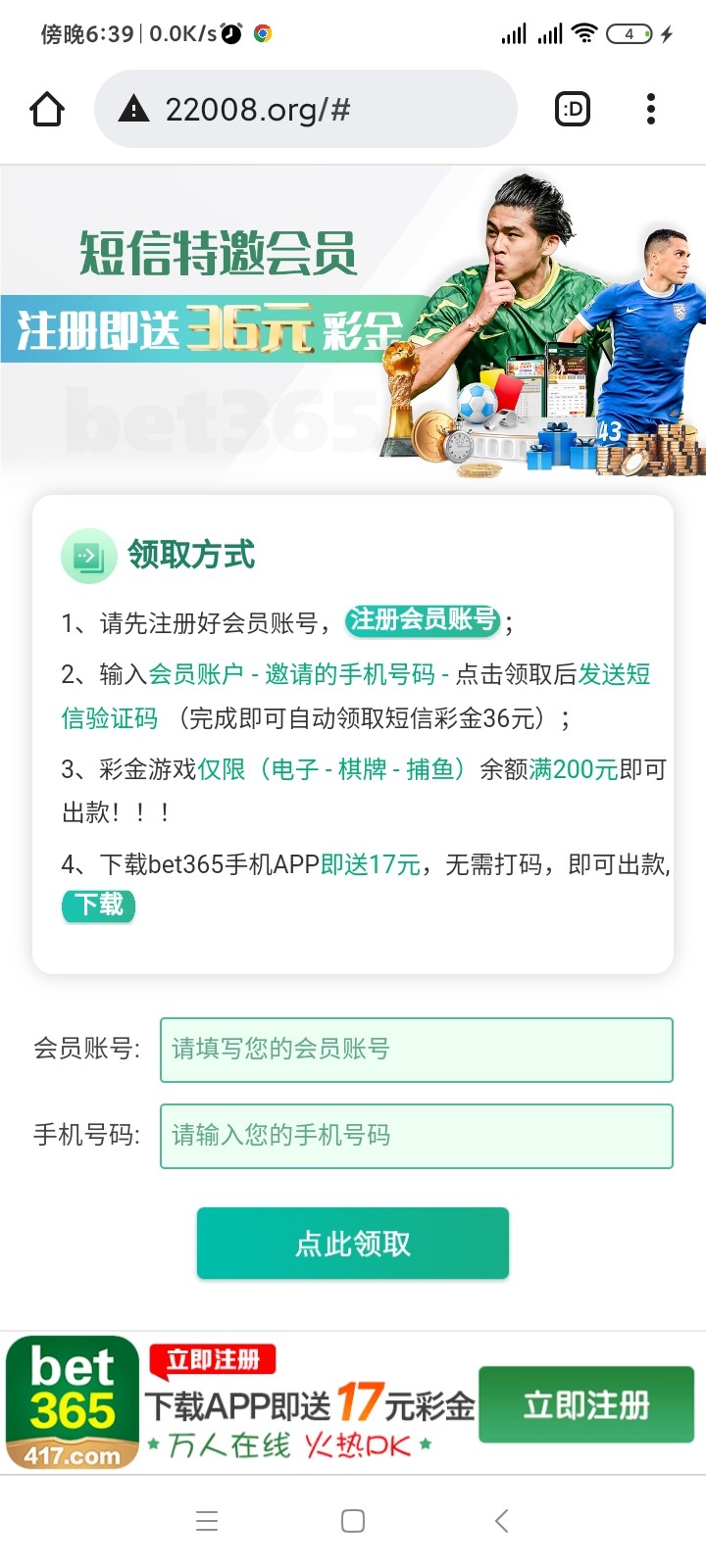Screen dimensions: 706x1568
Task: Open the browser overflow menu
Action: [x=651, y=110]
